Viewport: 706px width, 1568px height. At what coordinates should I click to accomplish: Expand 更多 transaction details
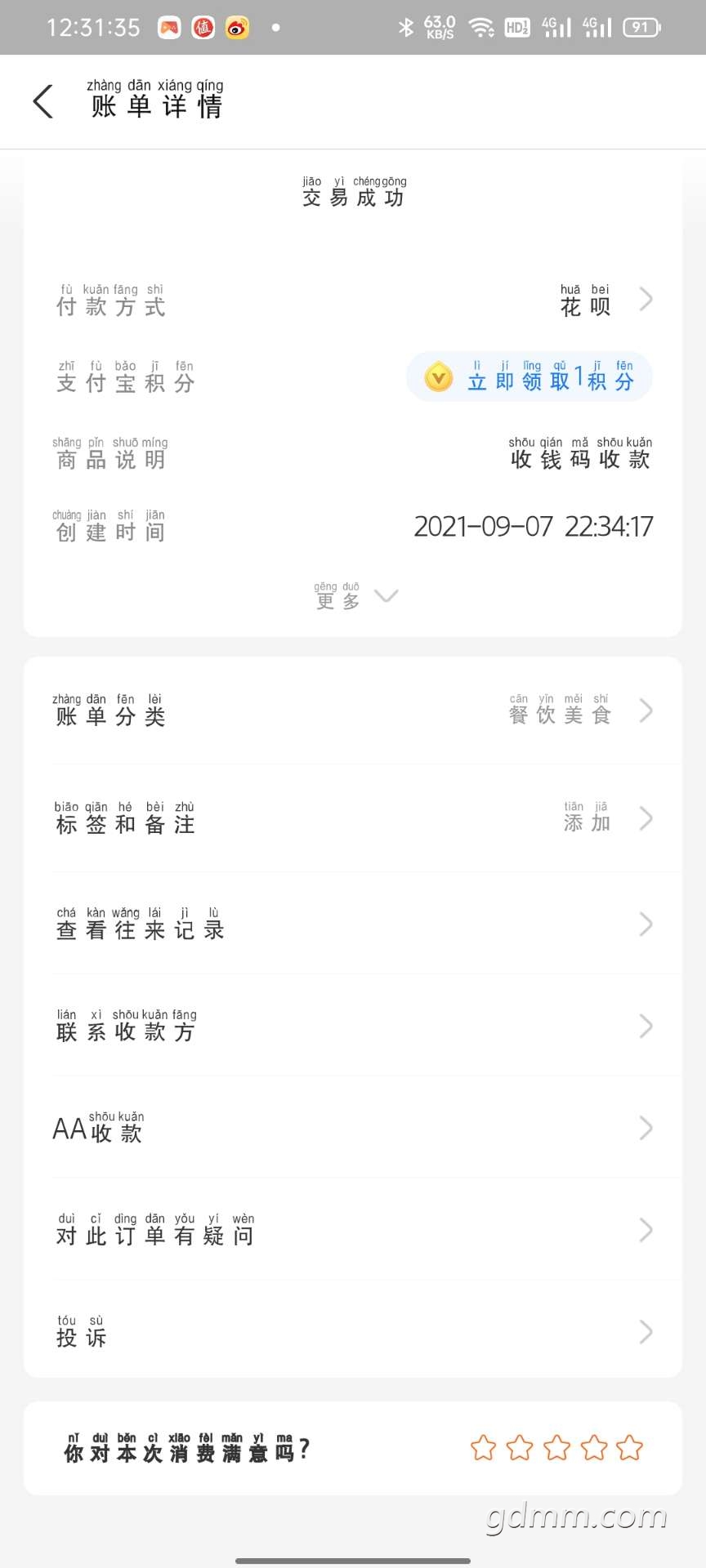point(355,597)
